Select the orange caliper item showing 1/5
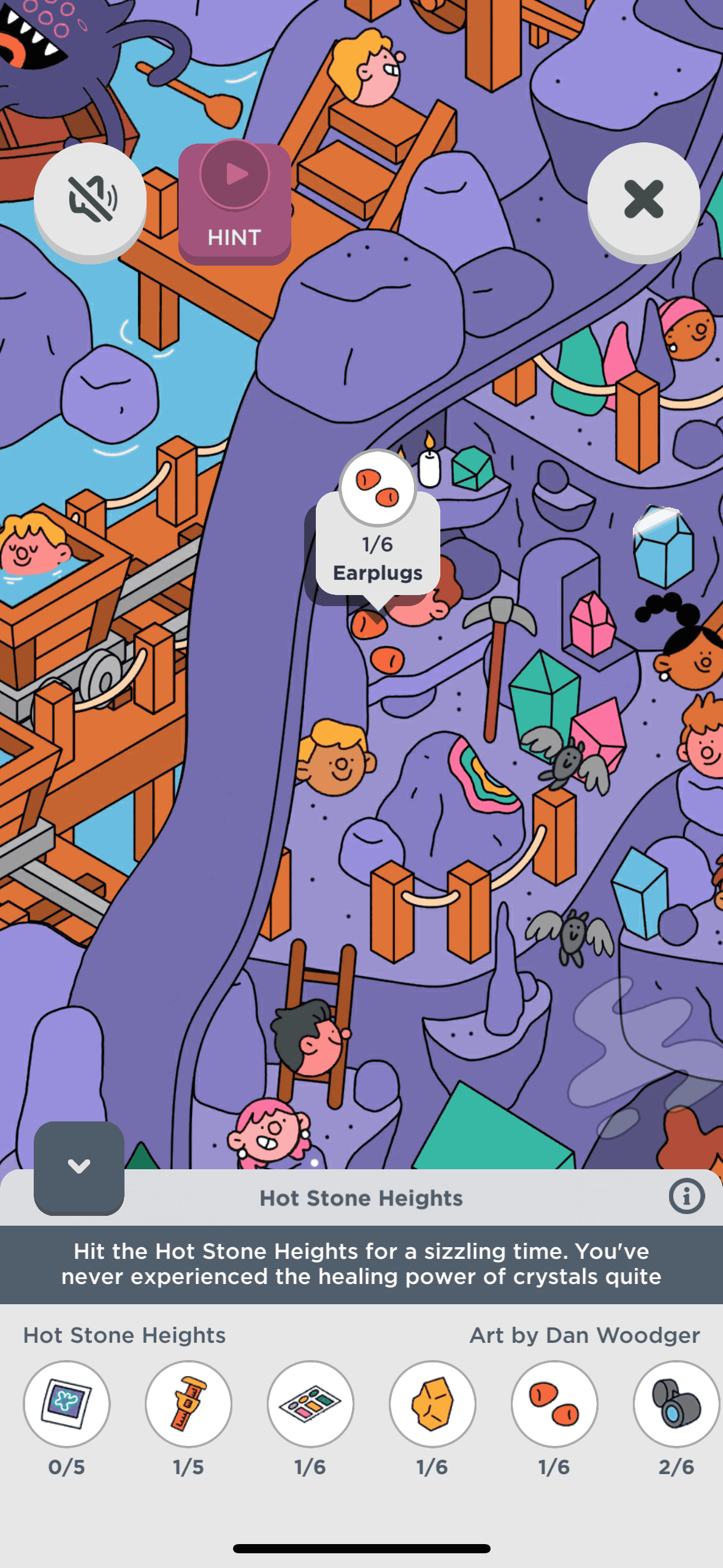This screenshot has width=723, height=1568. point(188,1404)
